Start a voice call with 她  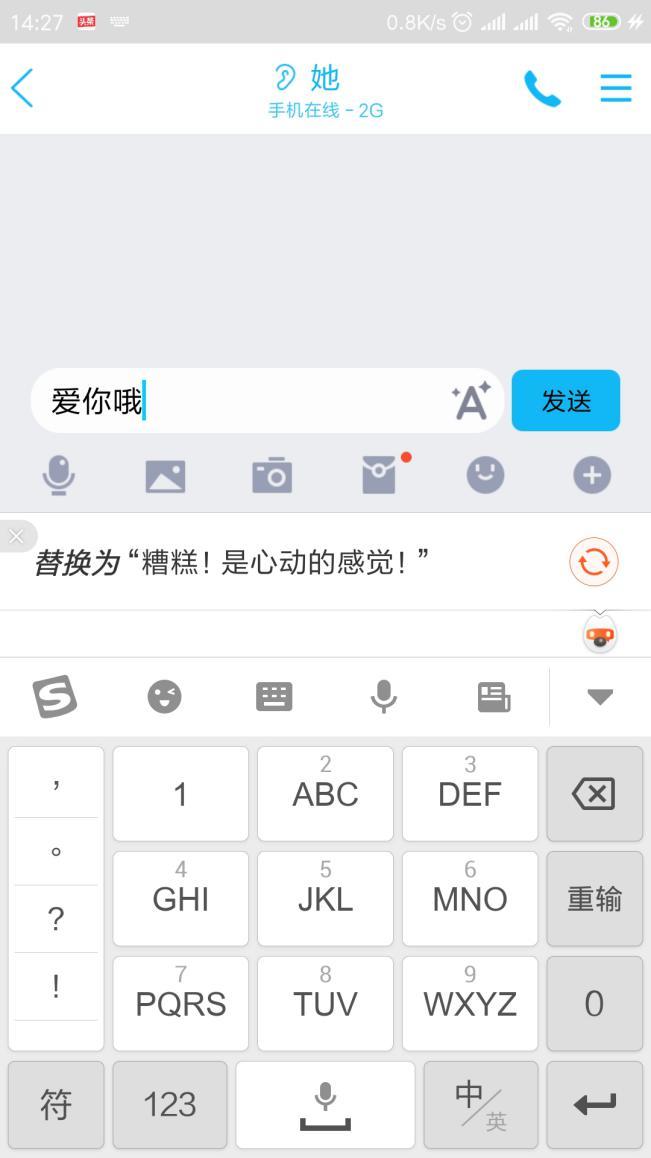point(542,89)
